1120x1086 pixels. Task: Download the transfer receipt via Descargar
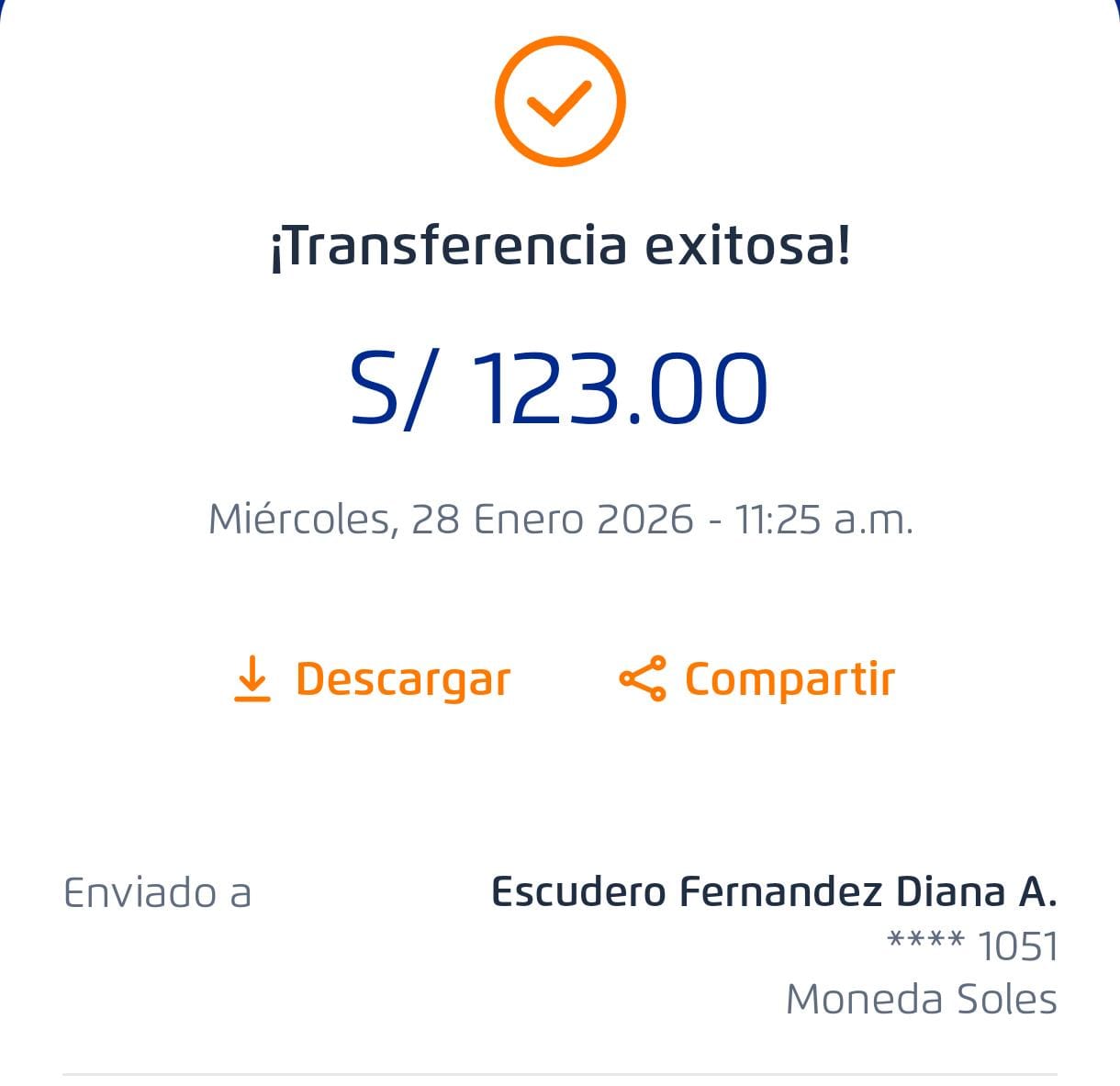372,679
